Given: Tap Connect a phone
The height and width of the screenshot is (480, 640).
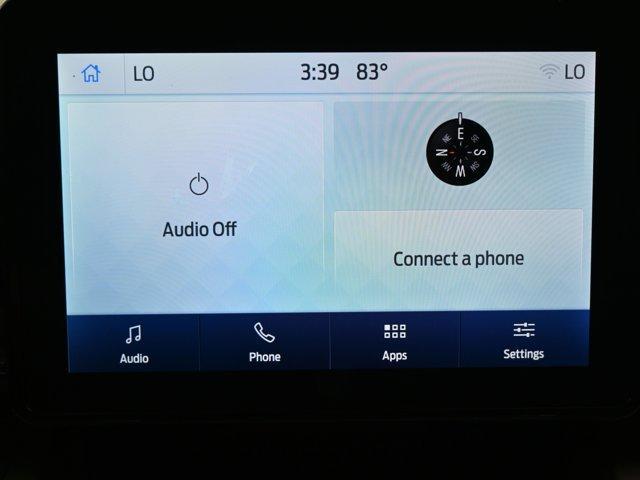Looking at the screenshot, I should pos(458,259).
